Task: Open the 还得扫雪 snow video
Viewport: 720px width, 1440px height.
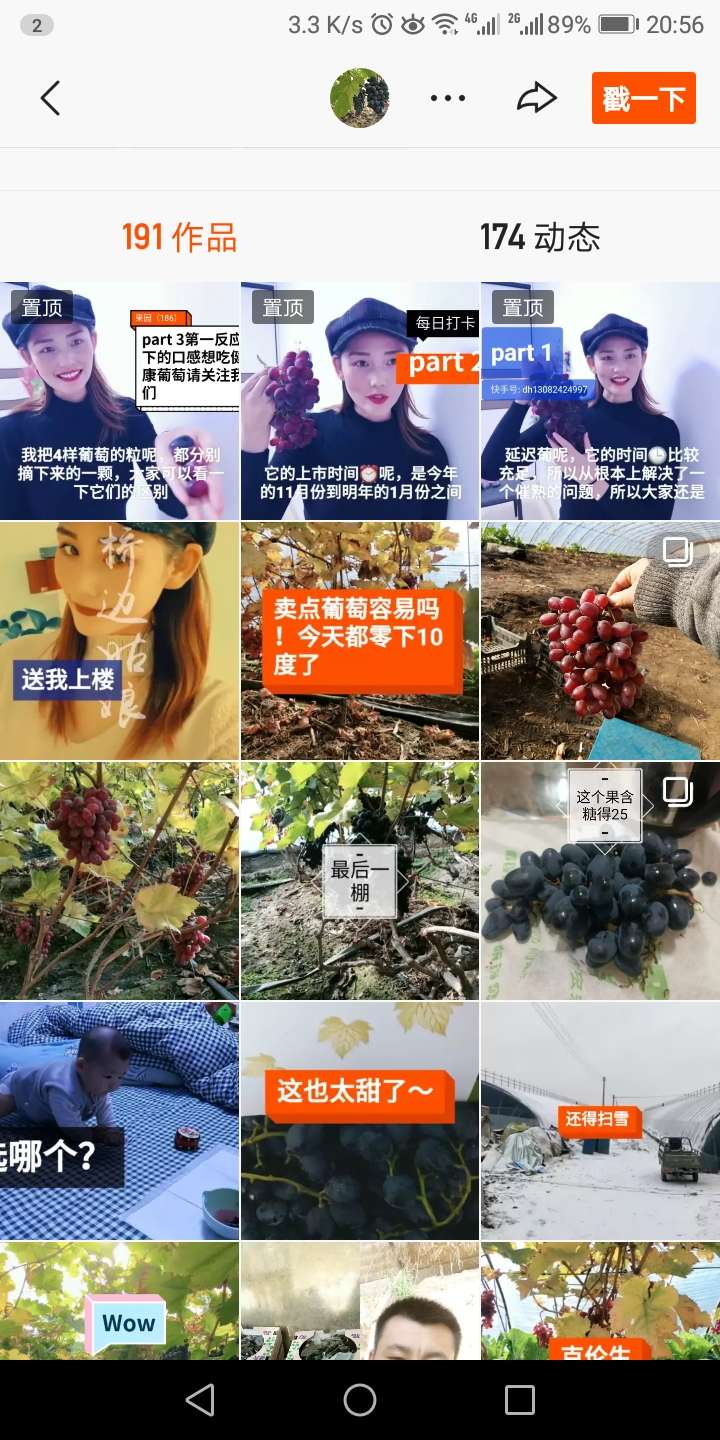Action: coord(600,1121)
